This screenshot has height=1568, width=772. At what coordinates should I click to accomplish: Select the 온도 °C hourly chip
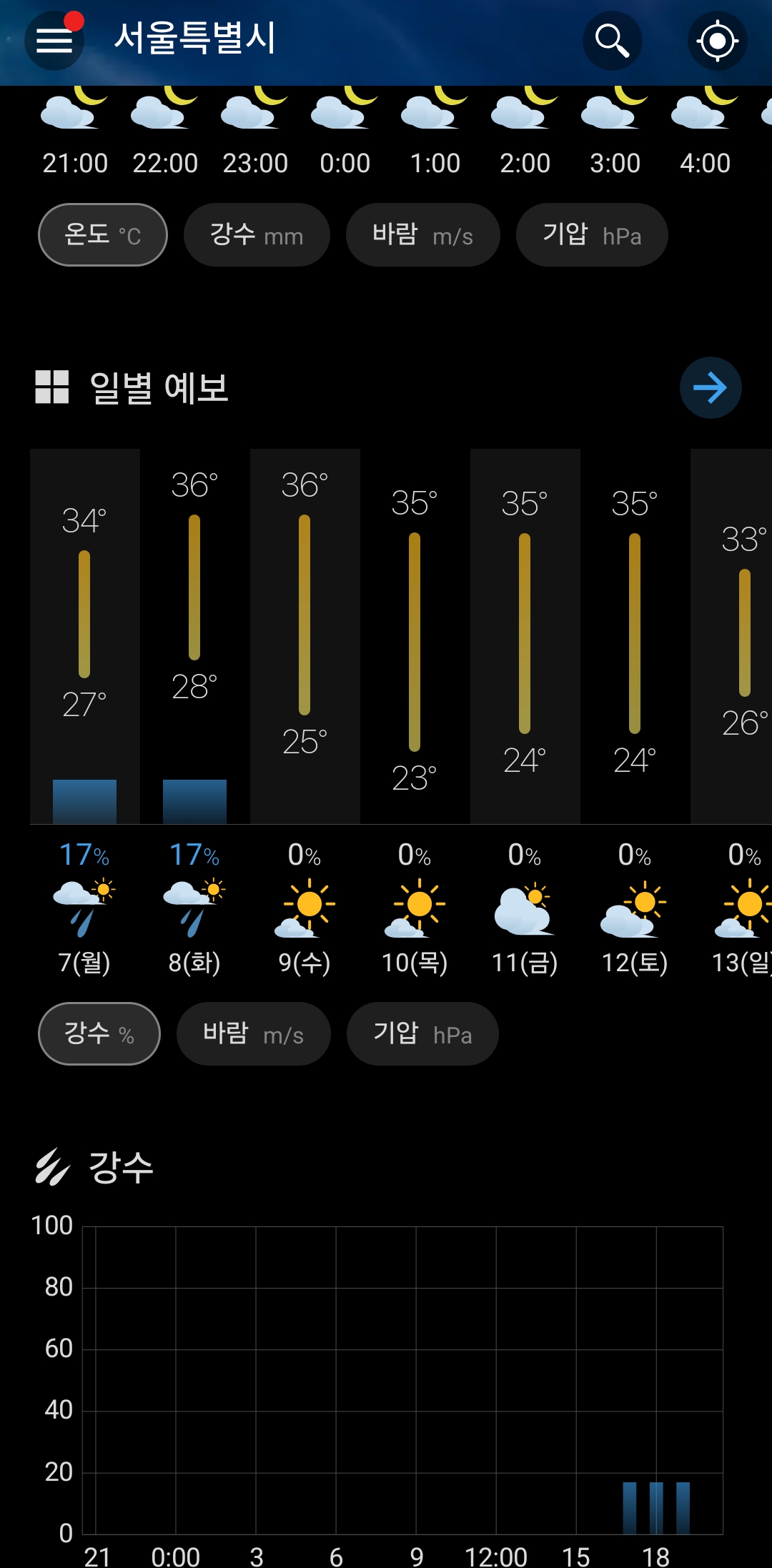[102, 235]
